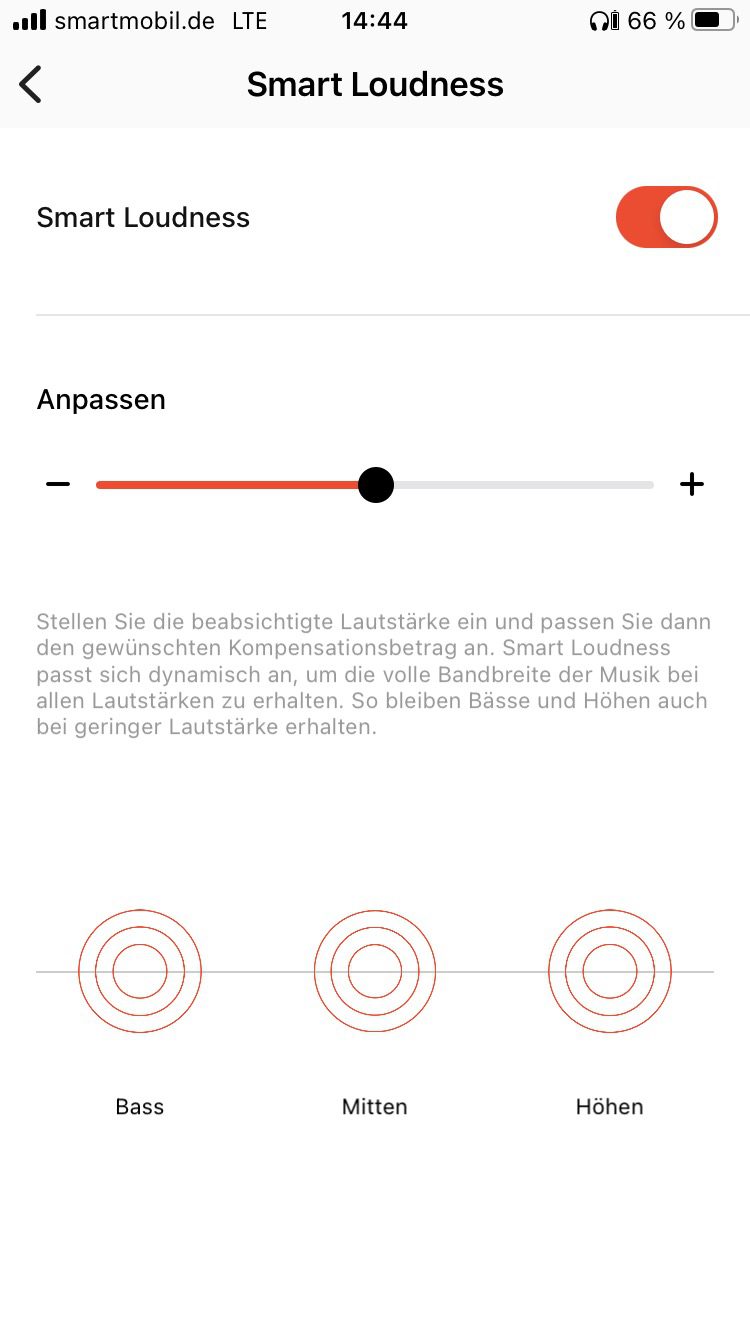Increase compensation with the plus button

pyautogui.click(x=692, y=485)
